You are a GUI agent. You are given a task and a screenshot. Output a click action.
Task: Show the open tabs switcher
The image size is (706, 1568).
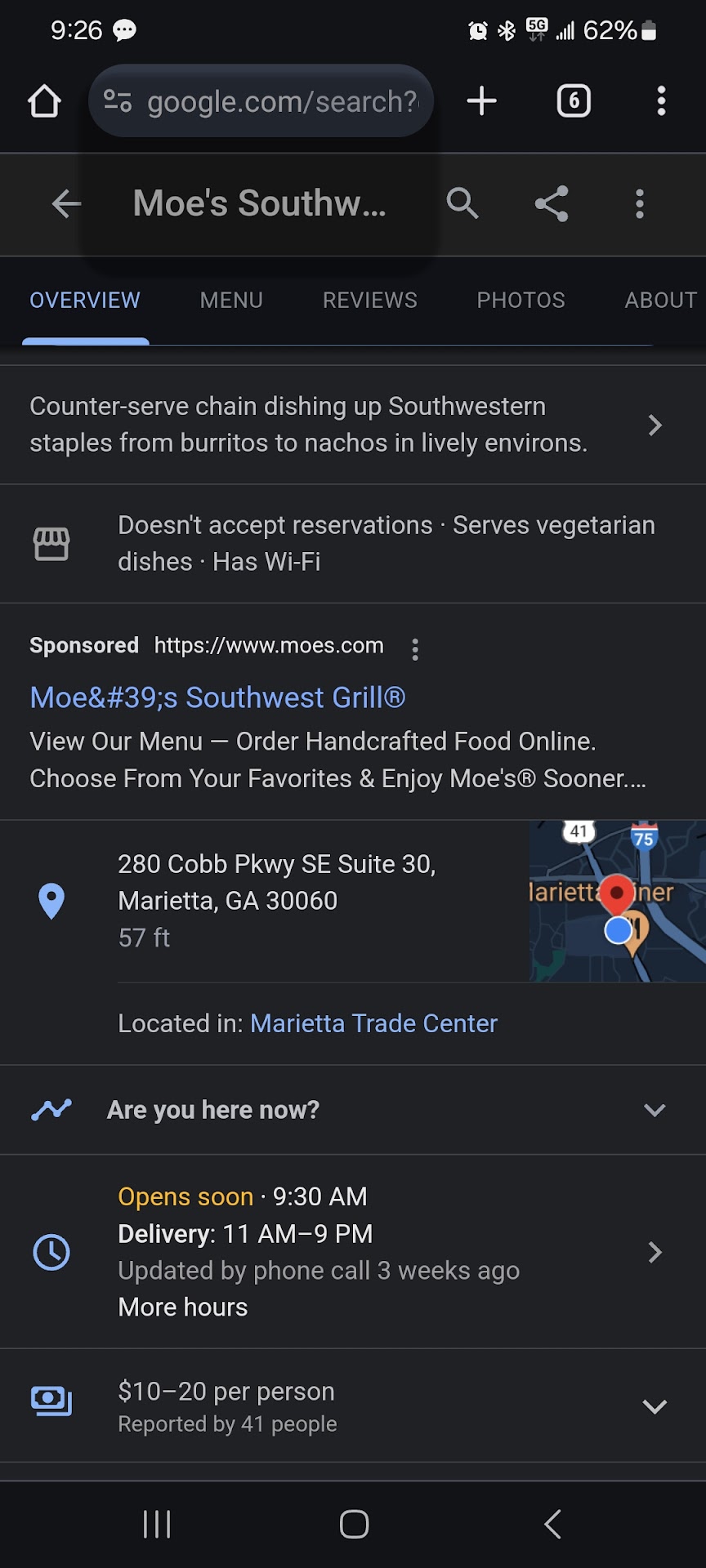574,101
